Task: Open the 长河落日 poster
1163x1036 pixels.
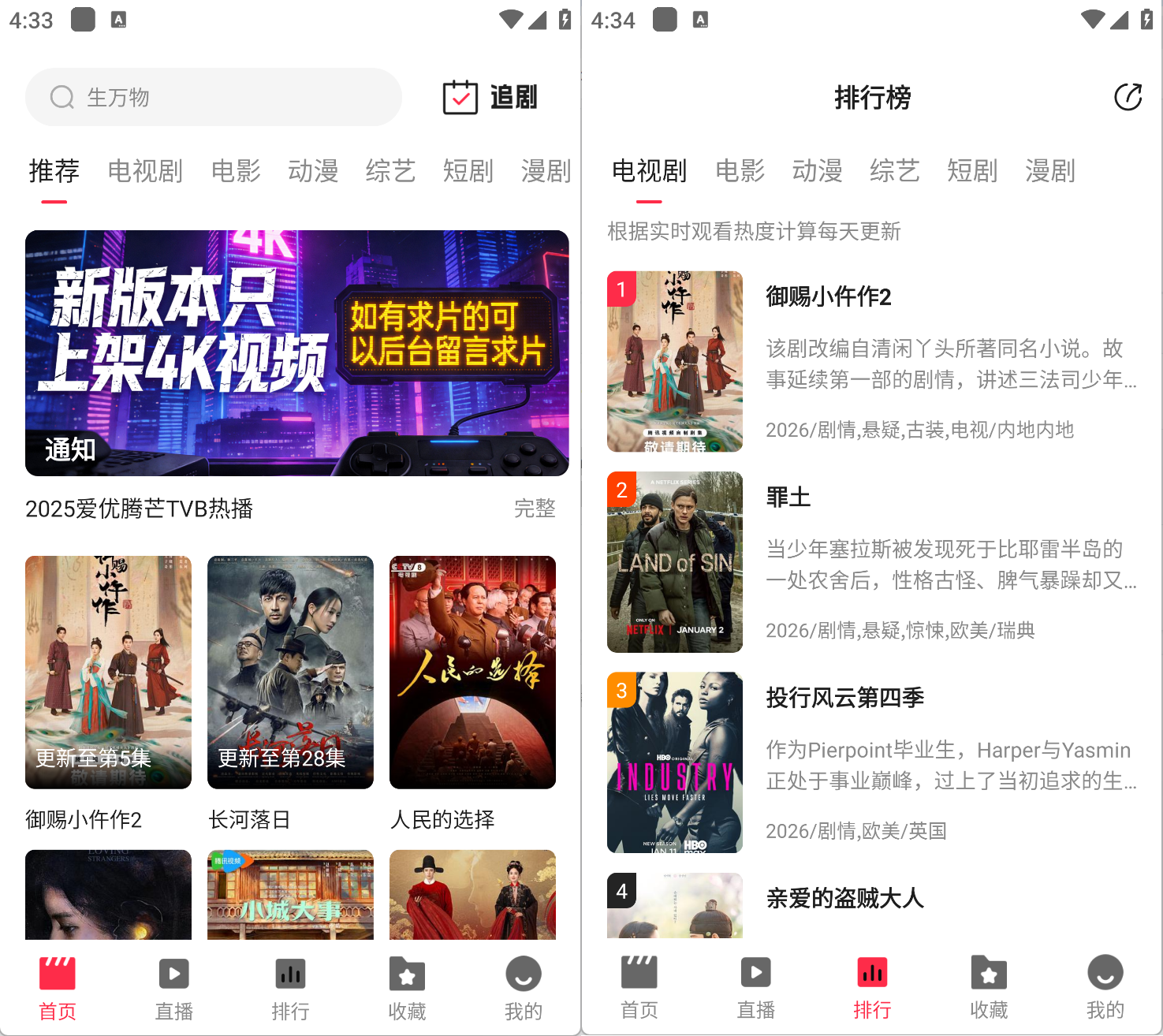Action: 290,672
